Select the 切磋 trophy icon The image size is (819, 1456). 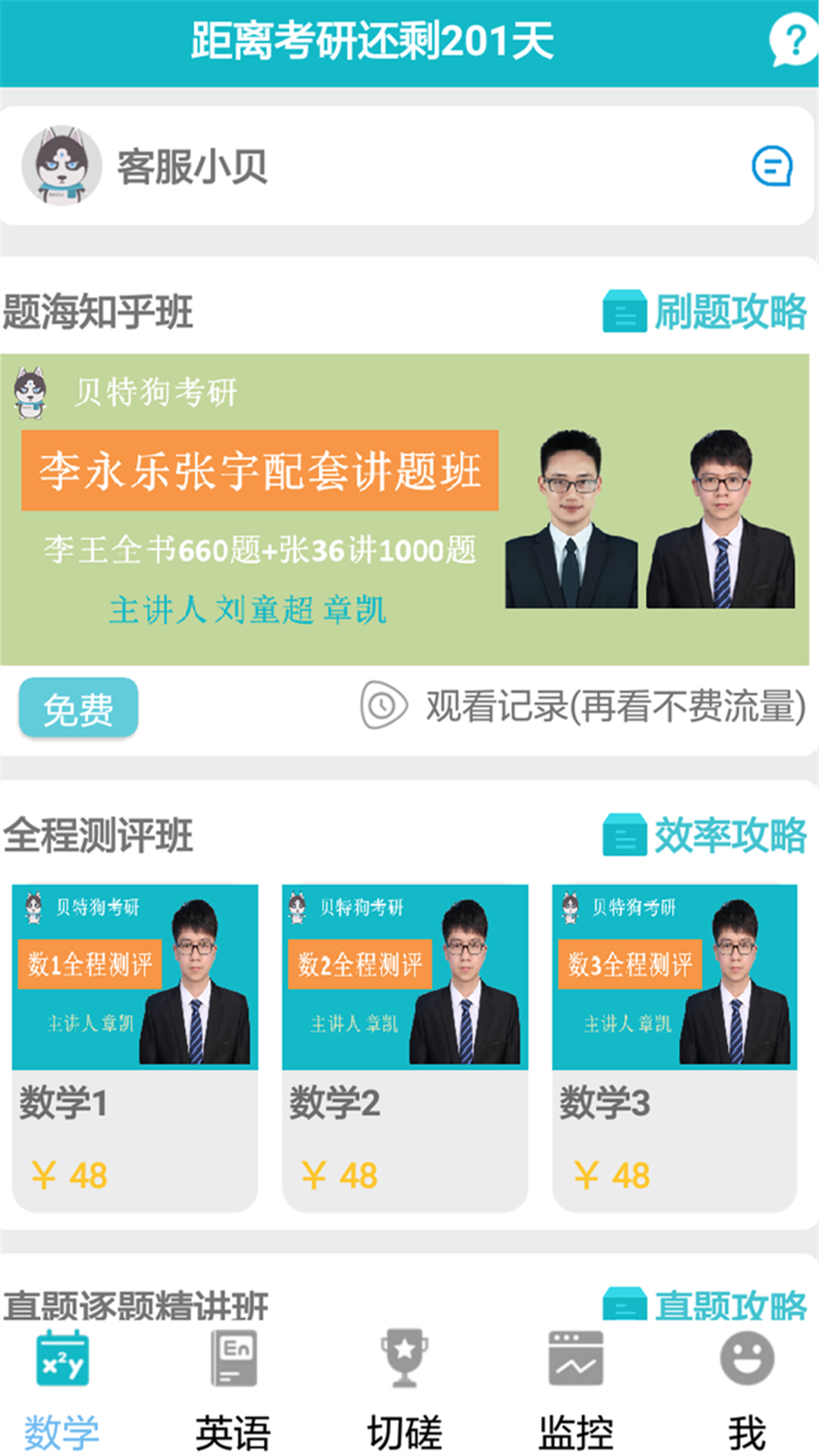coord(406,1359)
